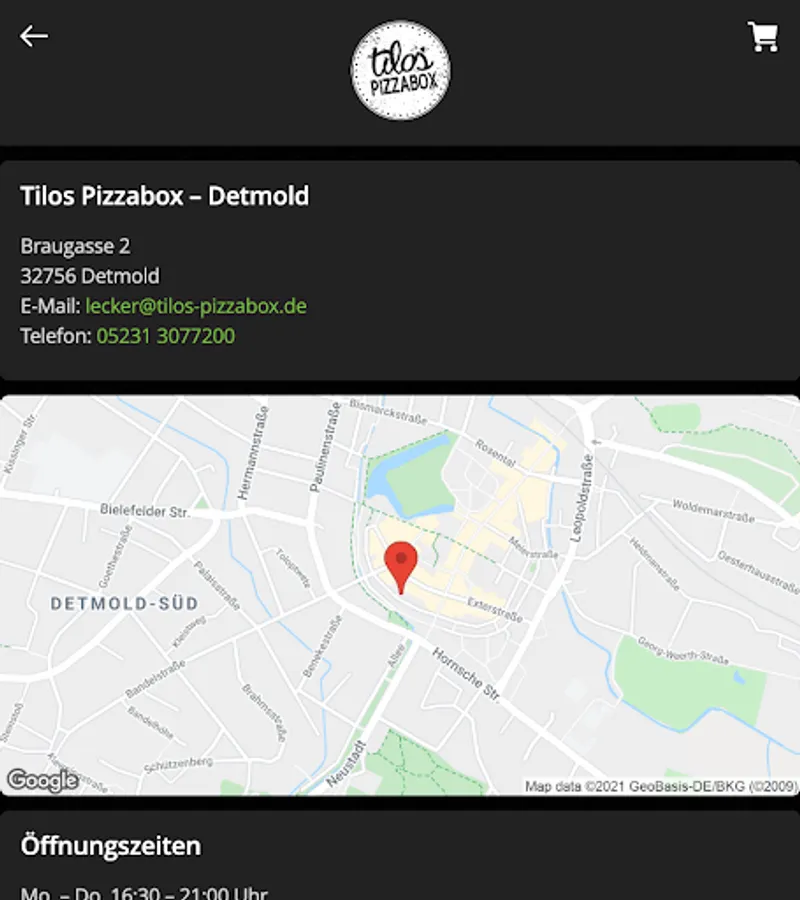Tap the lecker@tilos-pizzabox.de email link
The image size is (800, 900).
pyautogui.click(x=196, y=306)
